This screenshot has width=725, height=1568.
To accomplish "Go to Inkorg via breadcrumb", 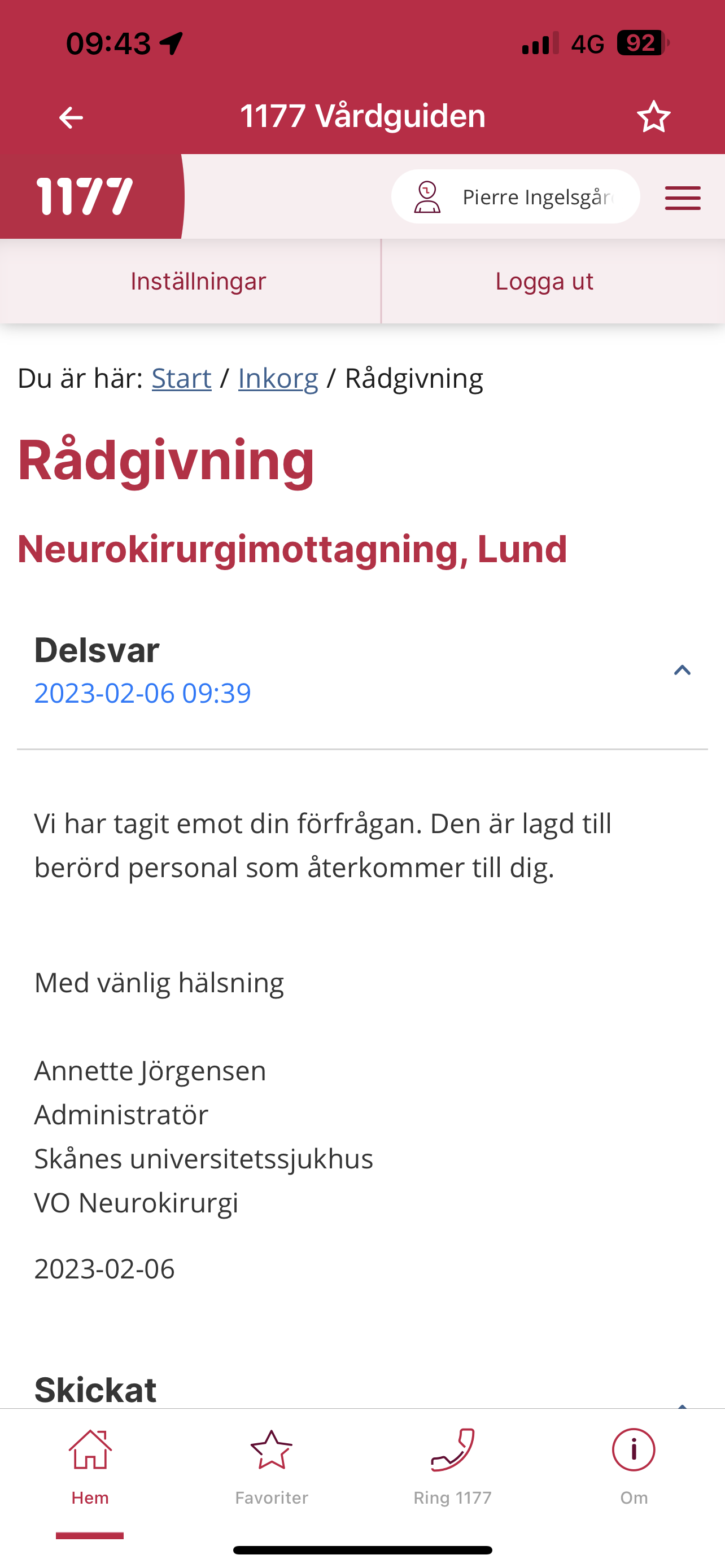I will click(x=278, y=378).
